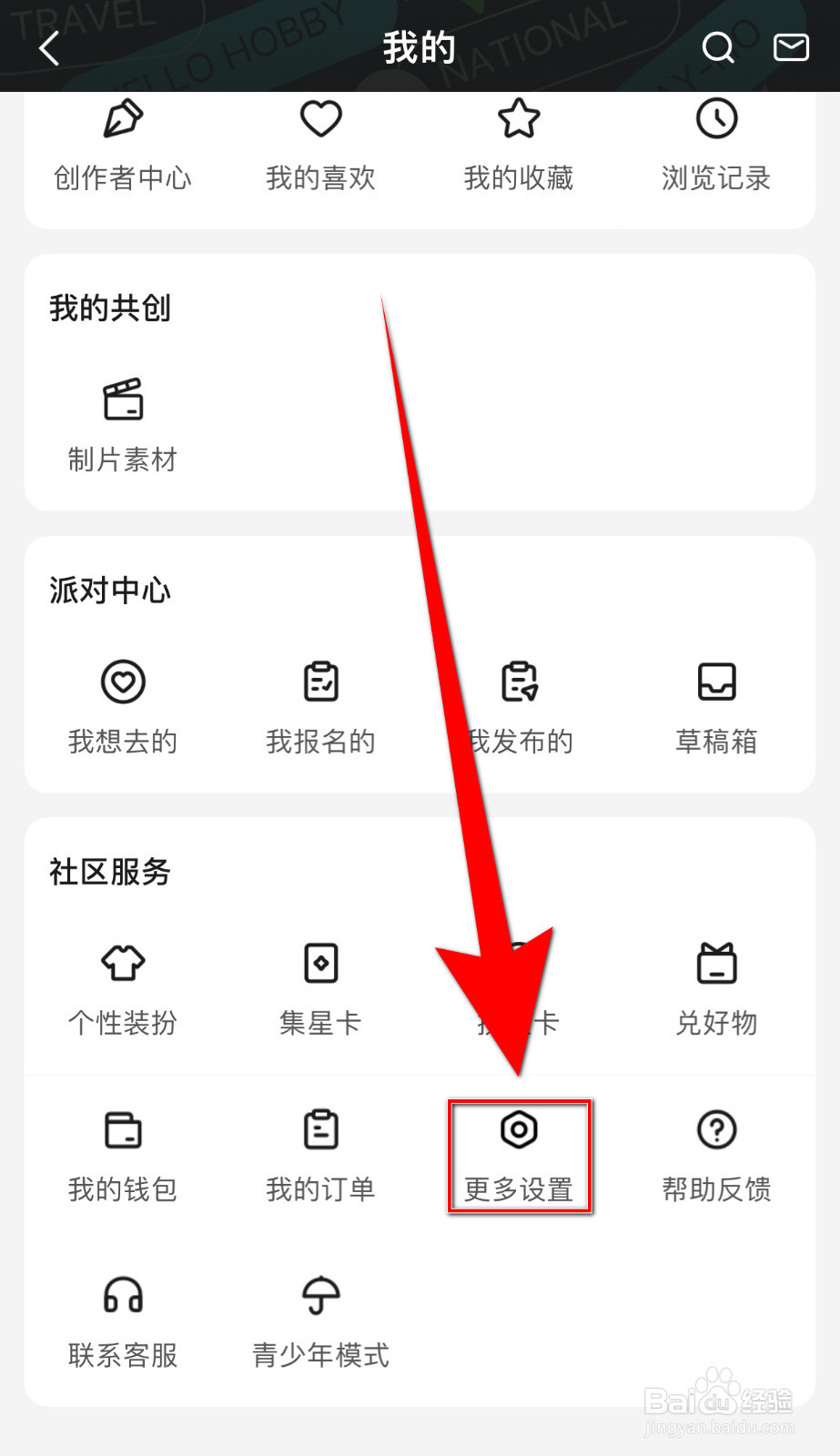Open 集星卡 card collection
This screenshot has width=840, height=1456.
(320, 990)
